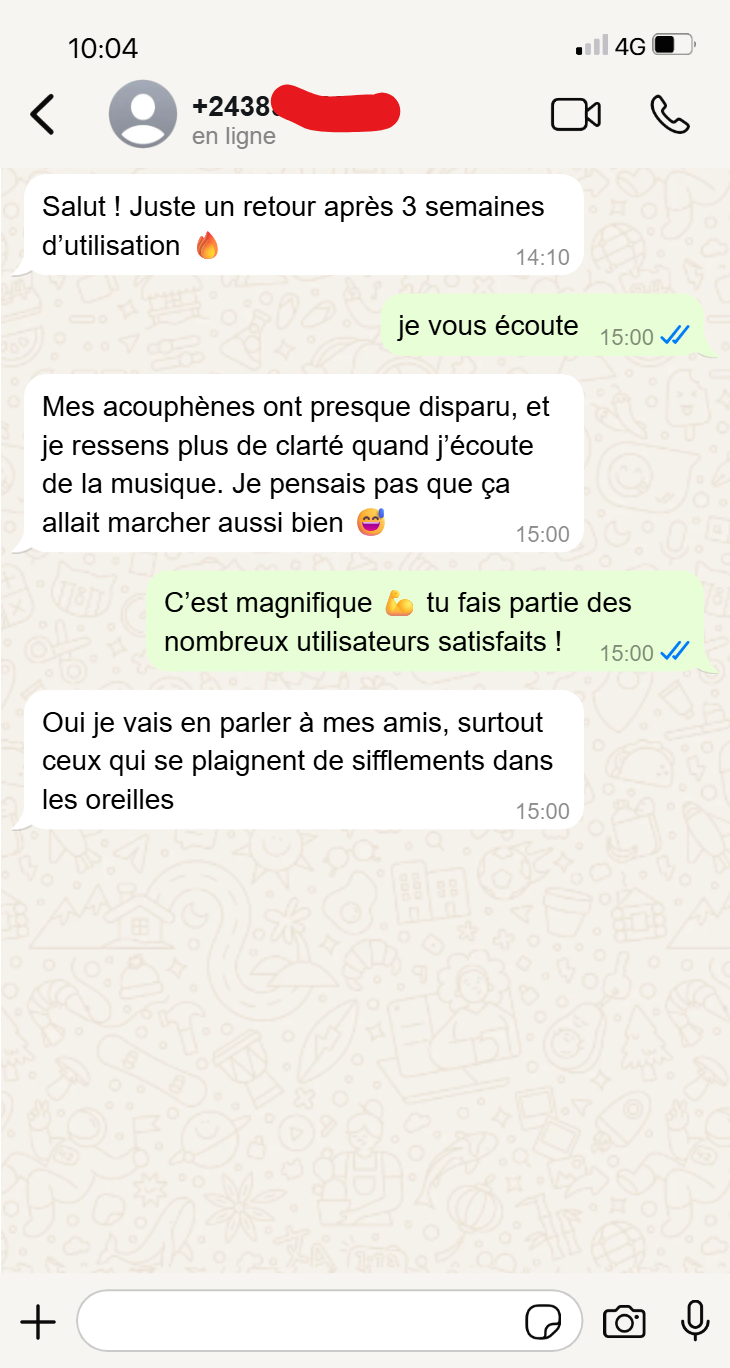This screenshot has width=730, height=1368.
Task: Open the contact's profile picture
Action: pyautogui.click(x=143, y=114)
